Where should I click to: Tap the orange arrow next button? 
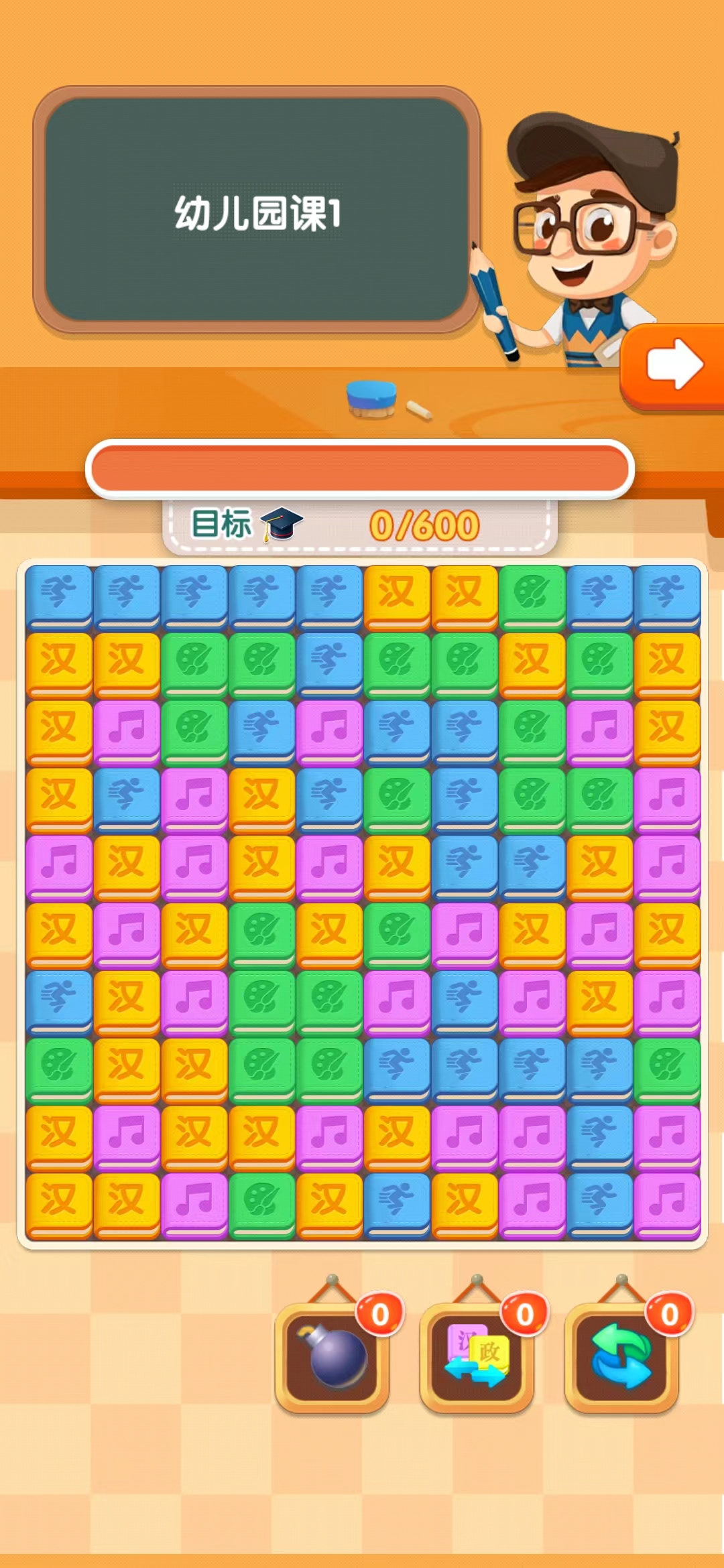click(x=674, y=365)
